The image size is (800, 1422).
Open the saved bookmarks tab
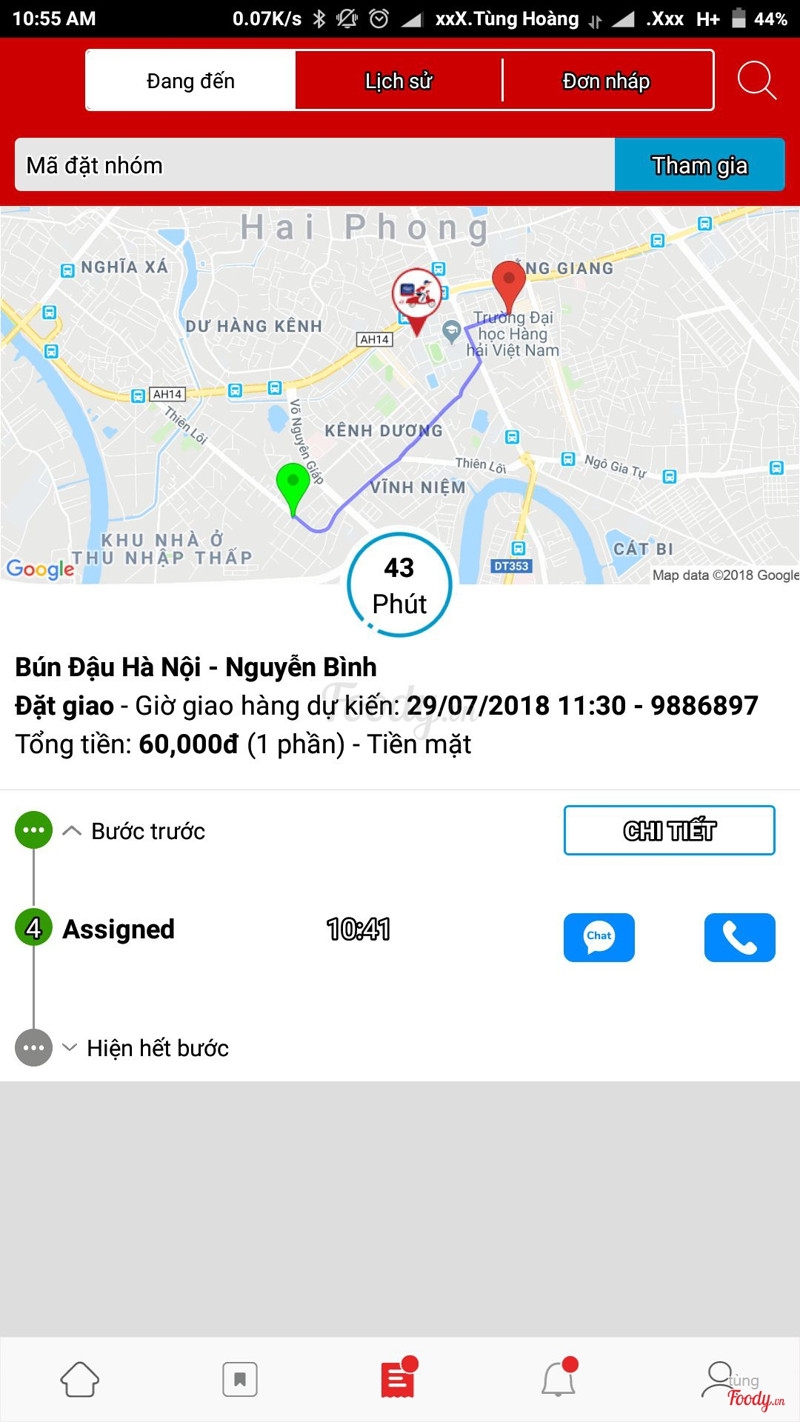pyautogui.click(x=240, y=1380)
